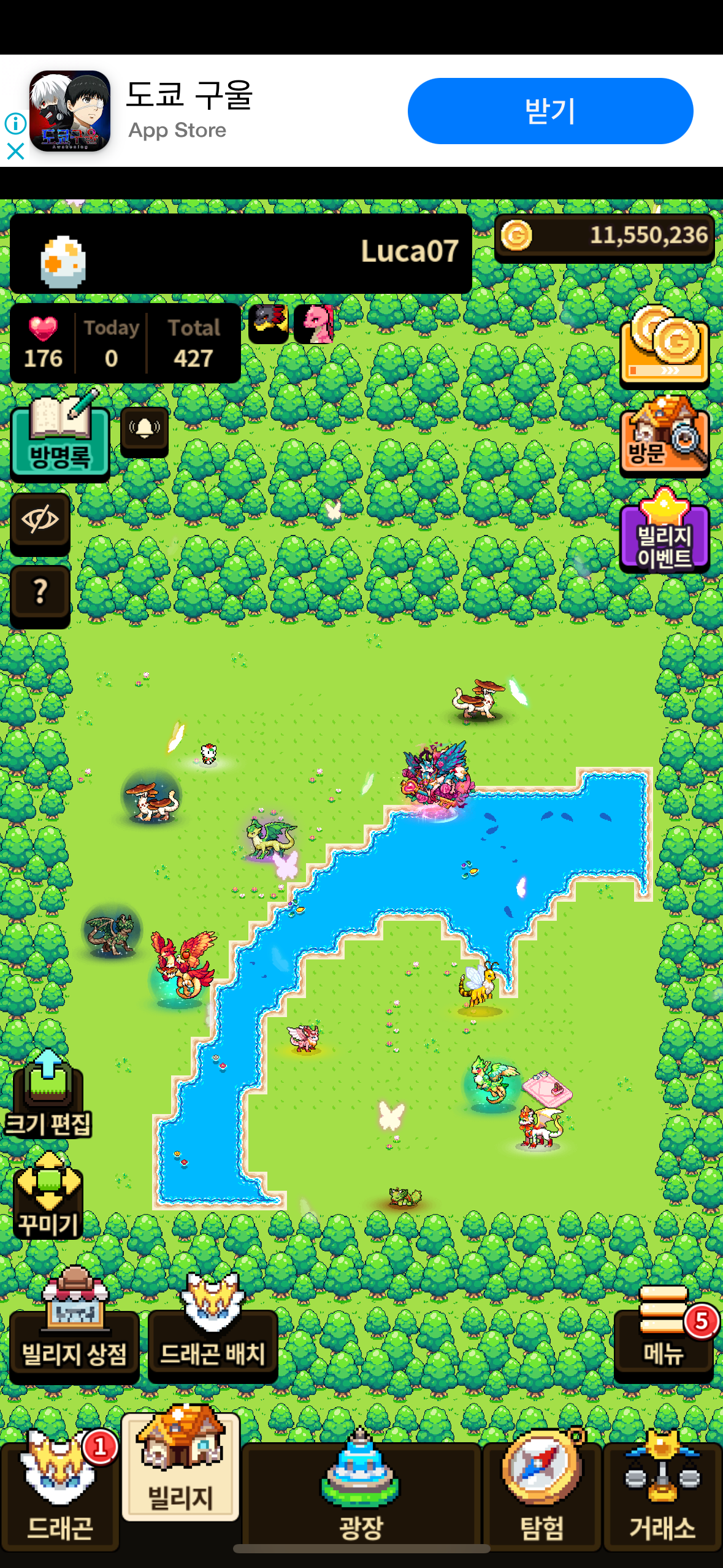
Task: Switch to the 탐험 tab
Action: click(x=541, y=1492)
